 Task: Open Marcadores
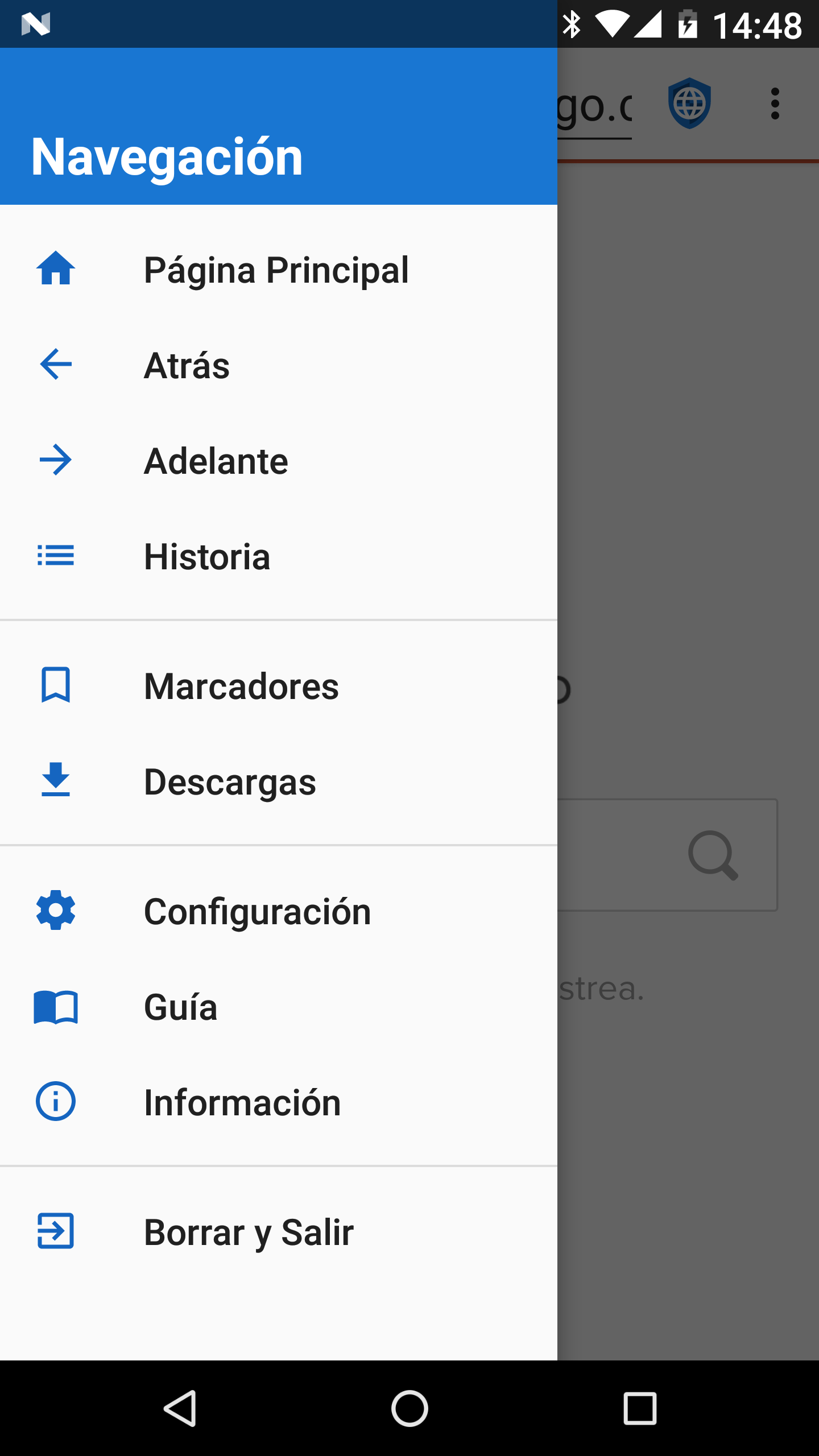click(x=279, y=686)
